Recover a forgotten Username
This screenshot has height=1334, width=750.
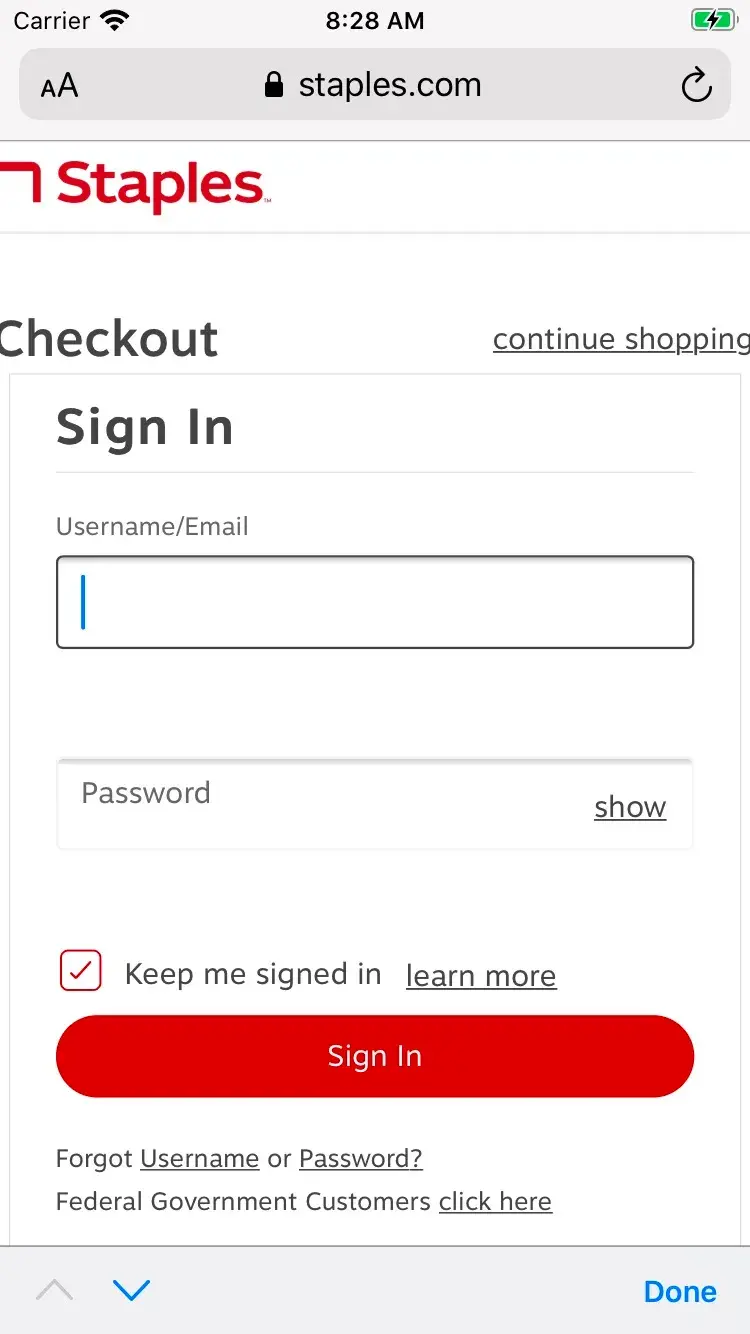[200, 1159]
